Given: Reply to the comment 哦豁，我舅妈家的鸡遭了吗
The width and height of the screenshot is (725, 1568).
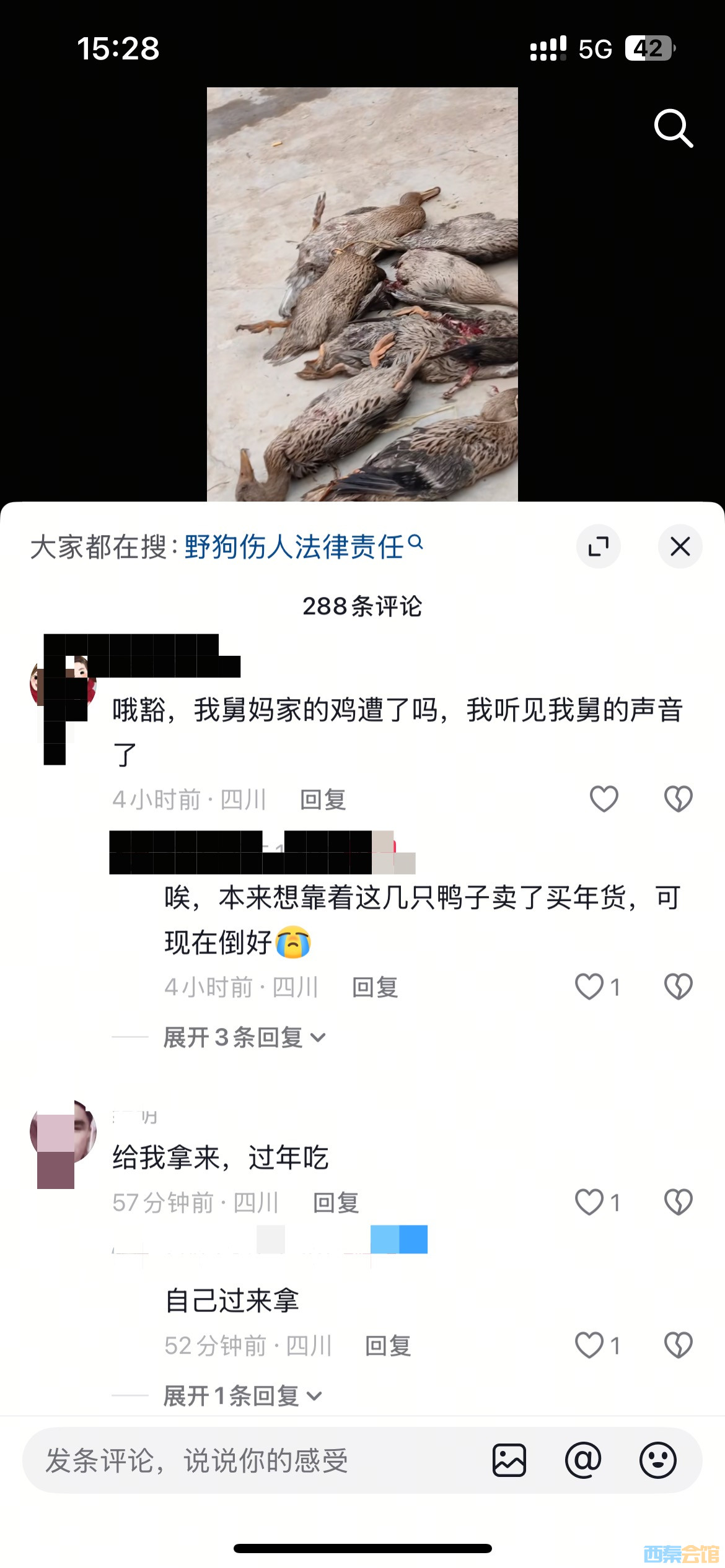Looking at the screenshot, I should tap(323, 799).
